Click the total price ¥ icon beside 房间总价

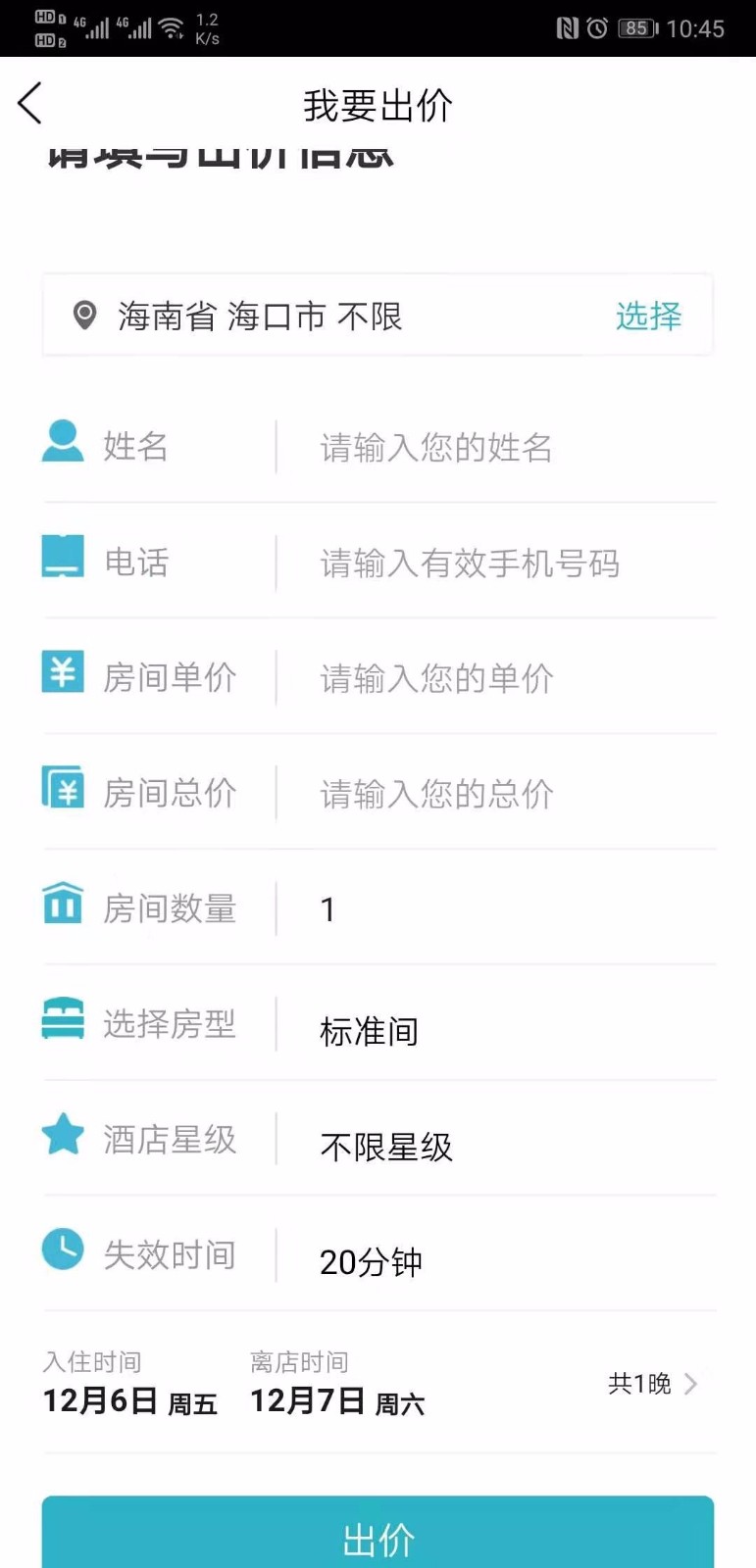coord(63,789)
